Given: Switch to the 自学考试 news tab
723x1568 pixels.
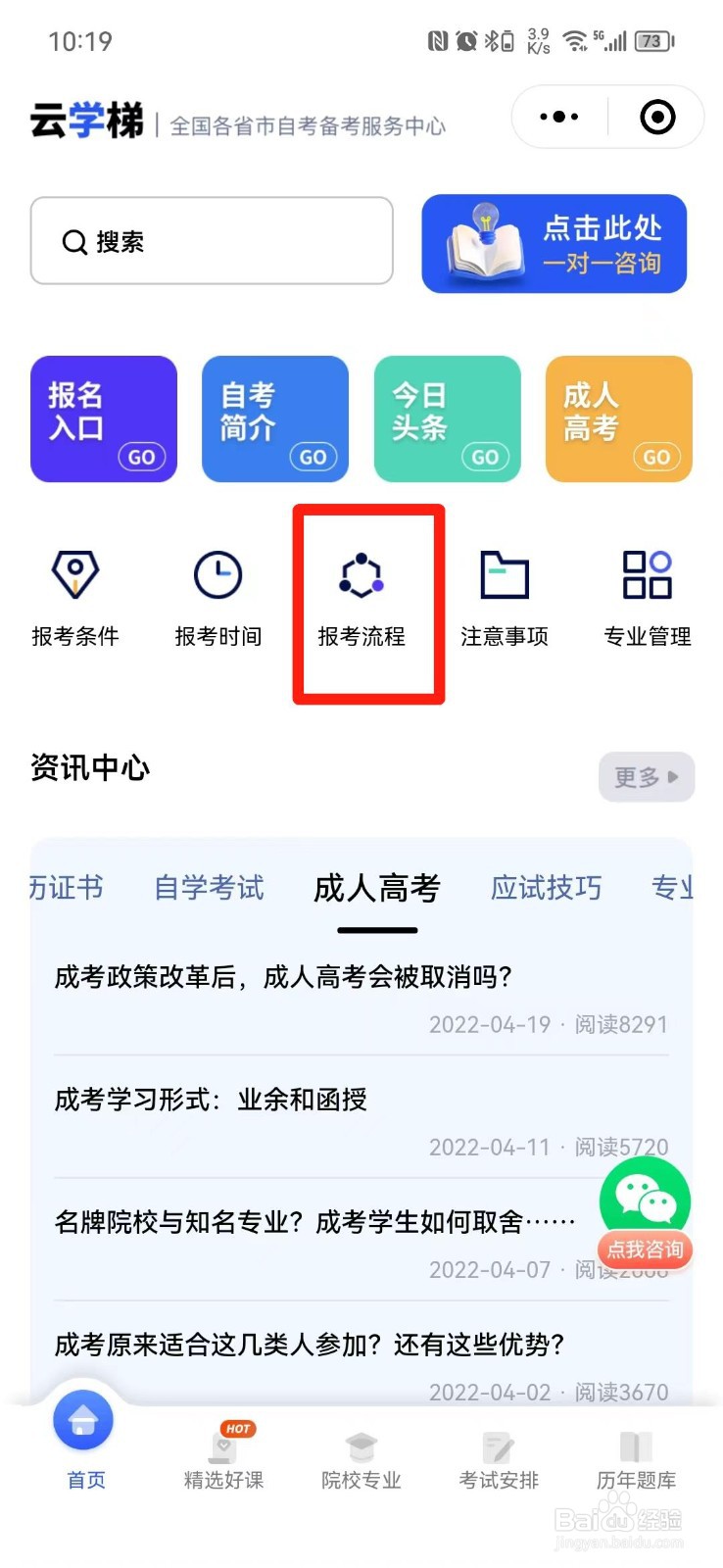Looking at the screenshot, I should click(208, 888).
